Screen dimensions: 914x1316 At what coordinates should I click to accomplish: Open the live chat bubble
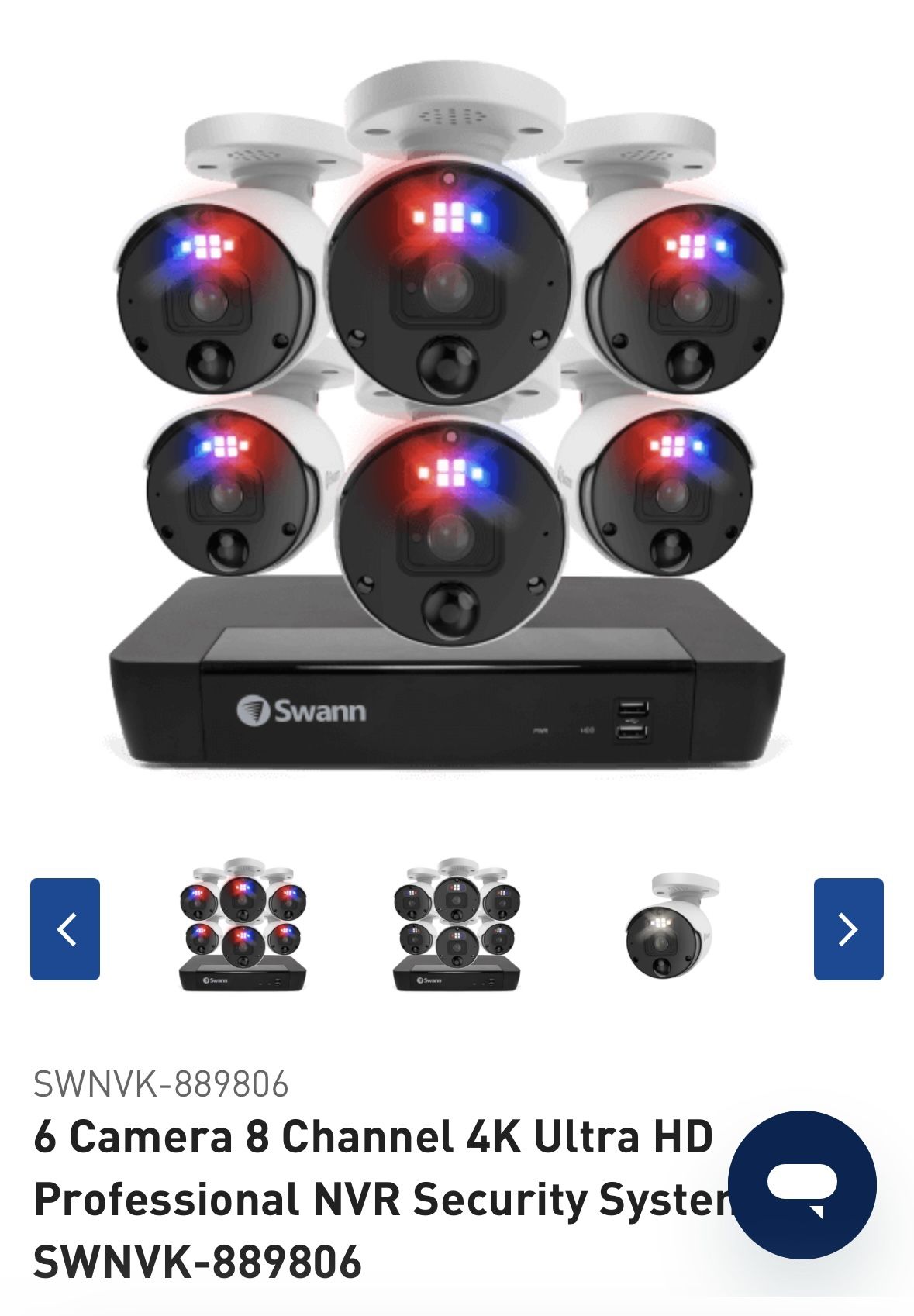click(802, 1184)
